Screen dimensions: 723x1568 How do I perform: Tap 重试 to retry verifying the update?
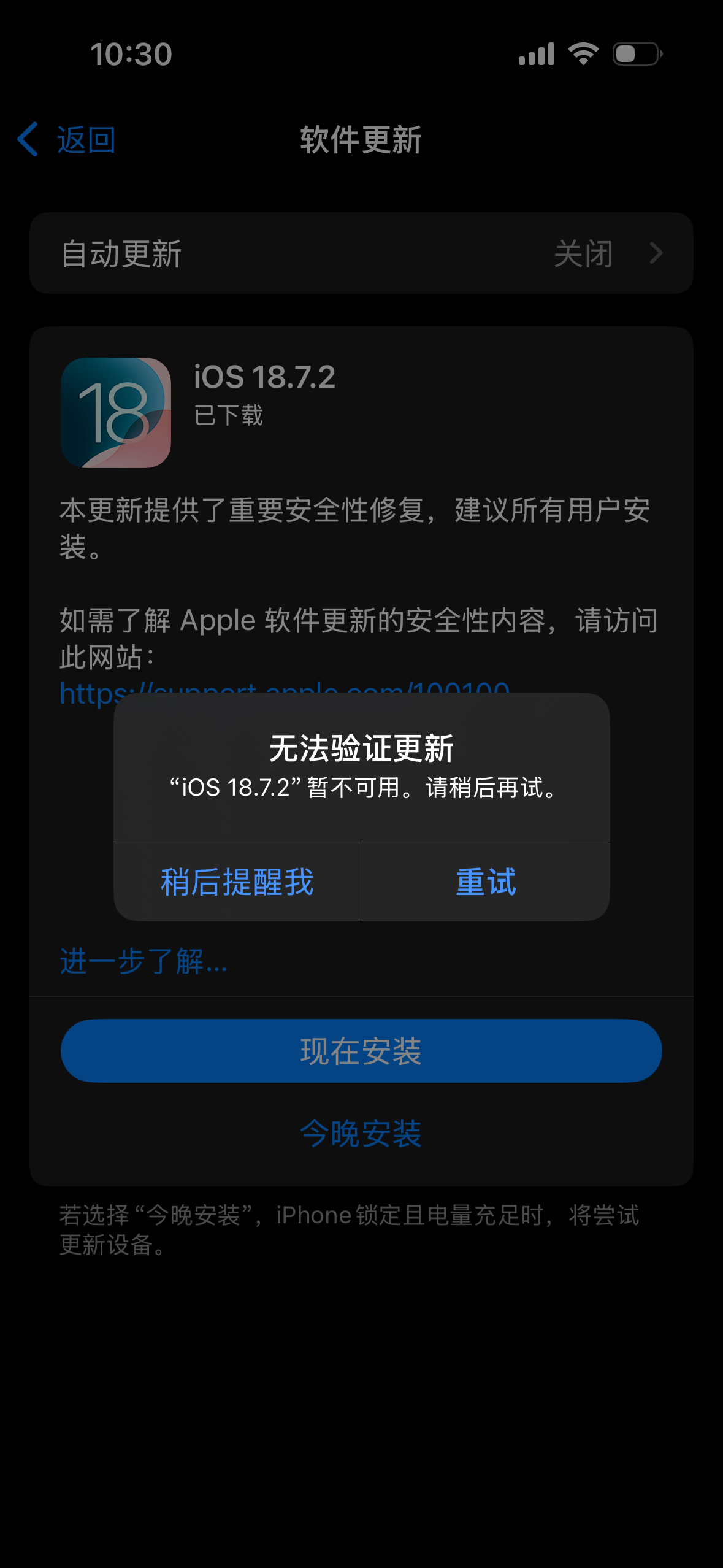tap(486, 882)
